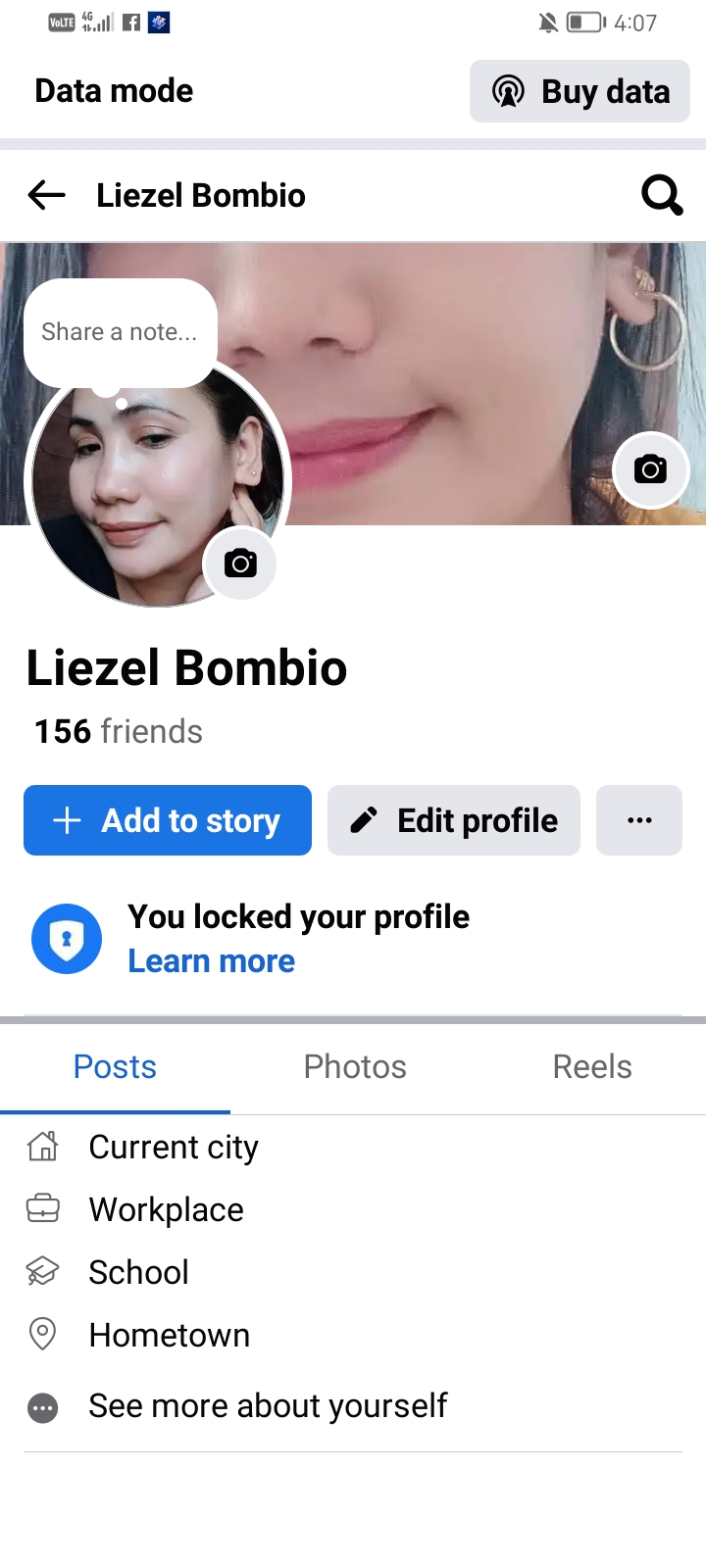Add your Workplace
This screenshot has height=1568, width=706.
[x=166, y=1209]
